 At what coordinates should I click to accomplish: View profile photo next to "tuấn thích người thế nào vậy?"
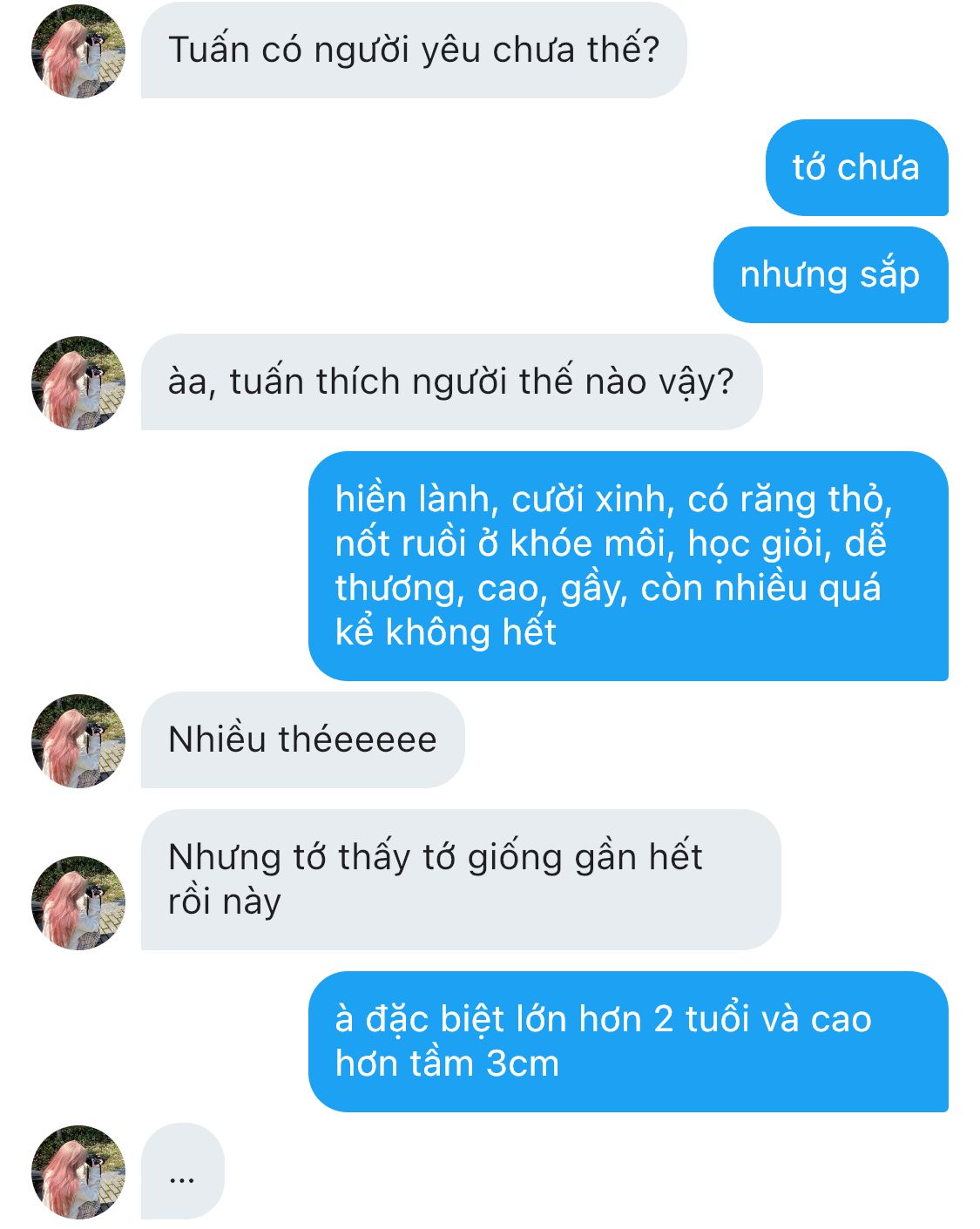point(78,382)
